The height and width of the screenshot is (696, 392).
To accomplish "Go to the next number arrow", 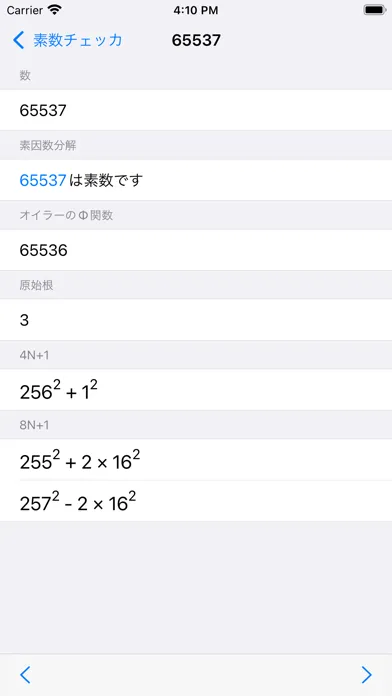I will click(366, 675).
